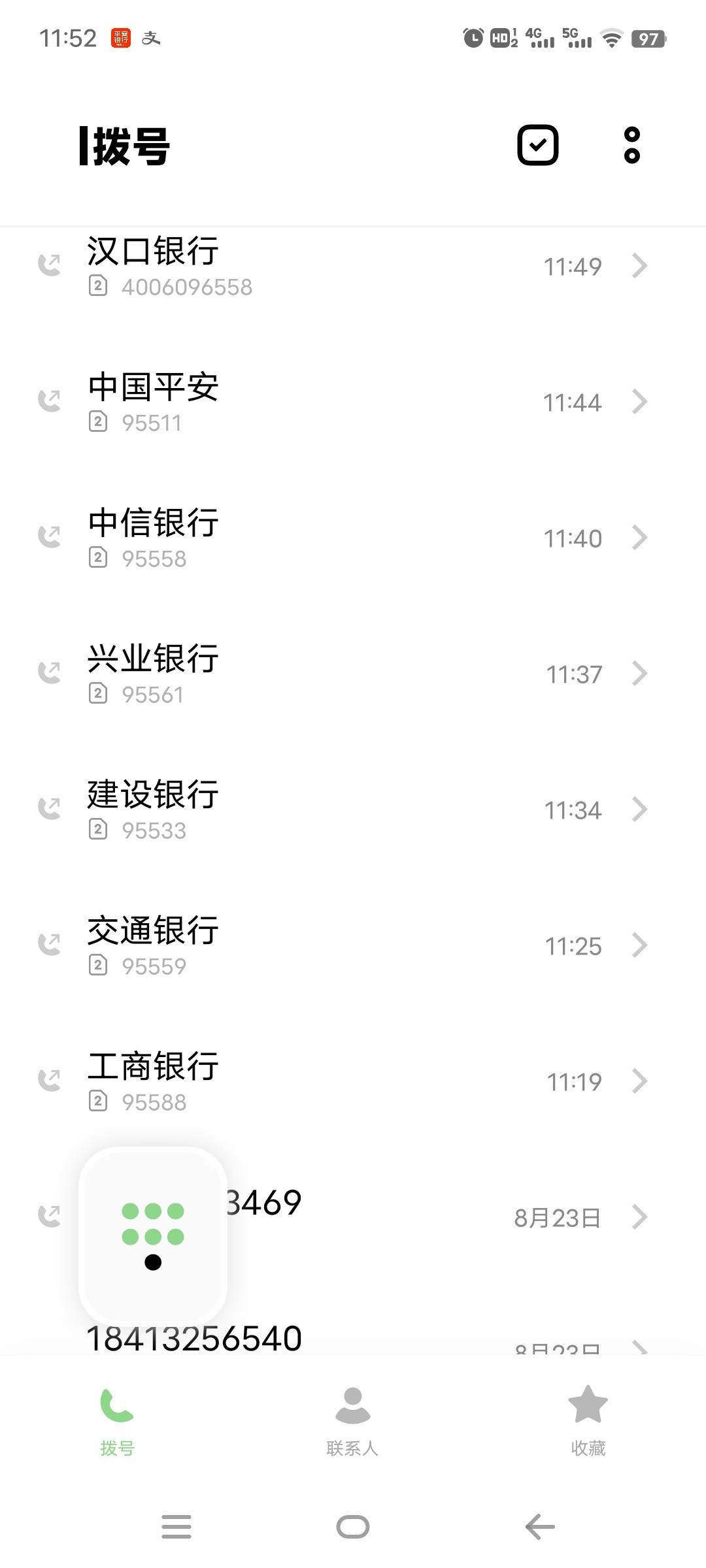Viewport: 706px width, 1568px height.
Task: Open the three-dot overflow menu
Action: (x=631, y=145)
